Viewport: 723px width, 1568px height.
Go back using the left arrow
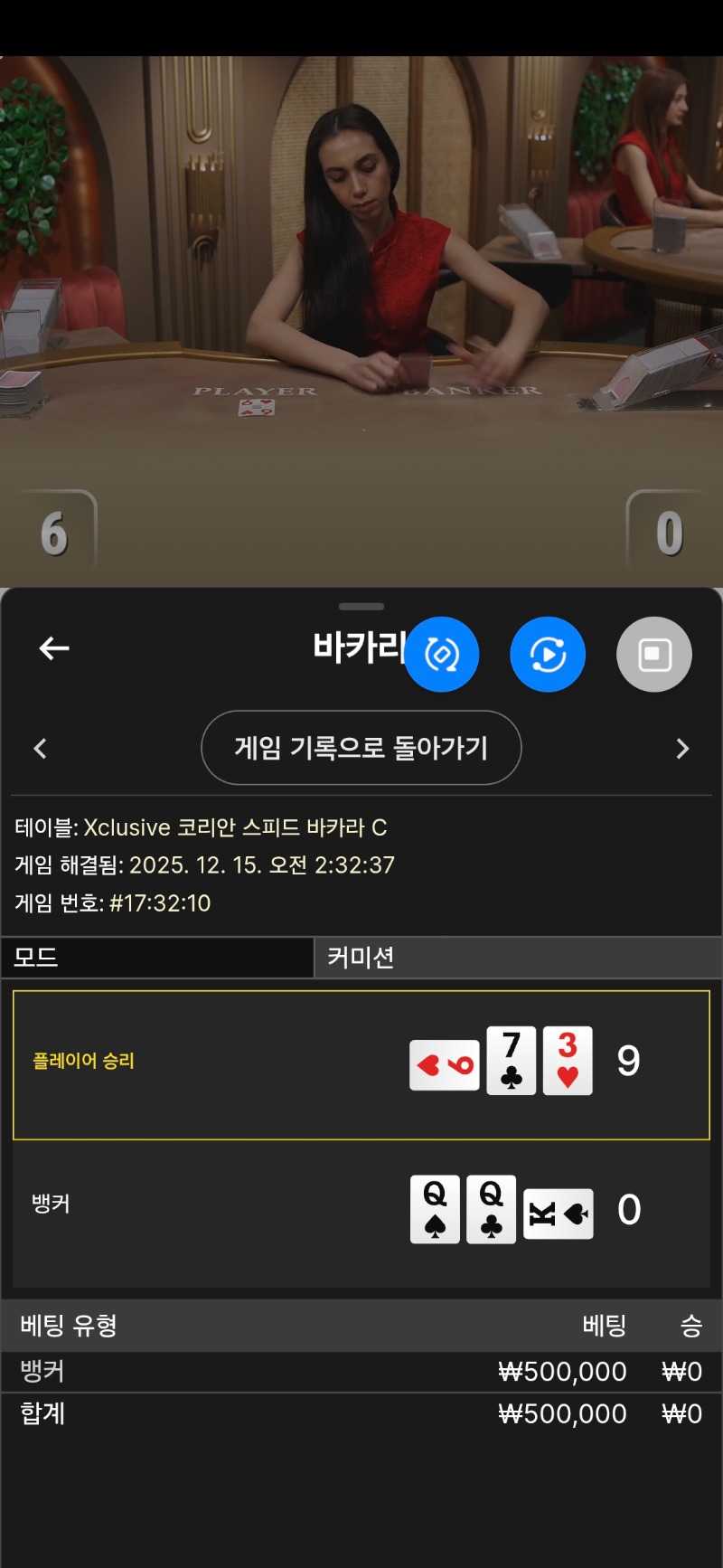point(54,648)
